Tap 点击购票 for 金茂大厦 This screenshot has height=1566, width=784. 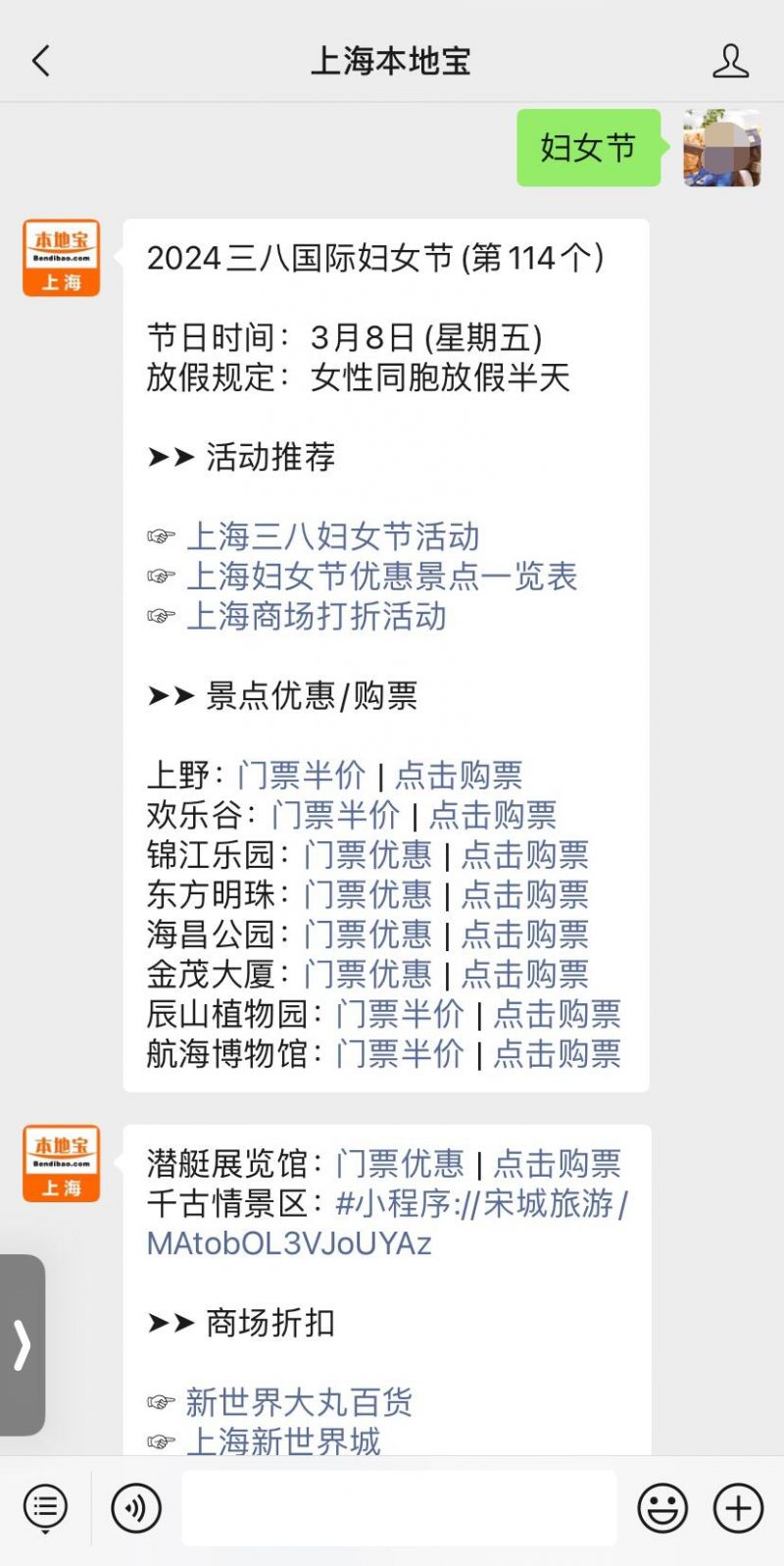pos(524,975)
